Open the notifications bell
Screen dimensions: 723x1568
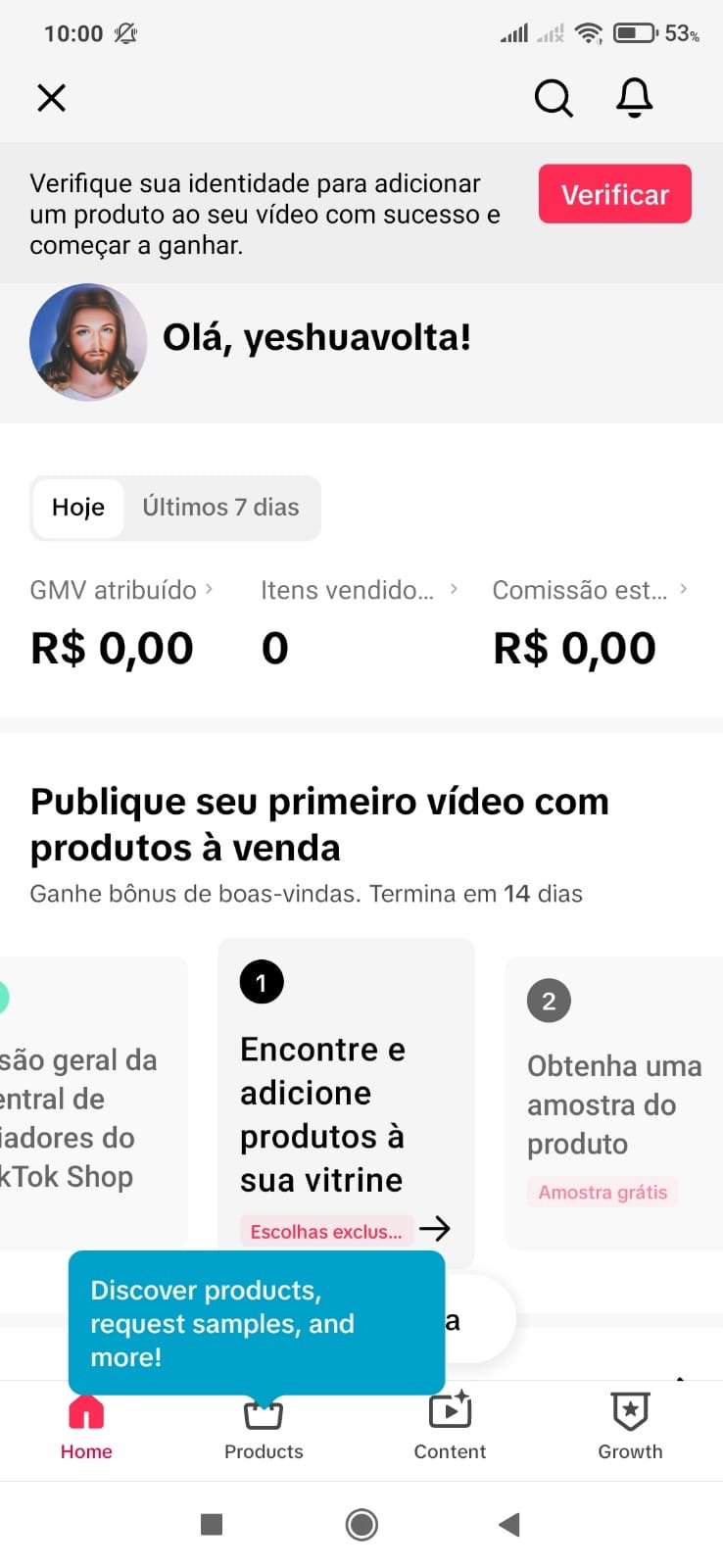tap(634, 98)
